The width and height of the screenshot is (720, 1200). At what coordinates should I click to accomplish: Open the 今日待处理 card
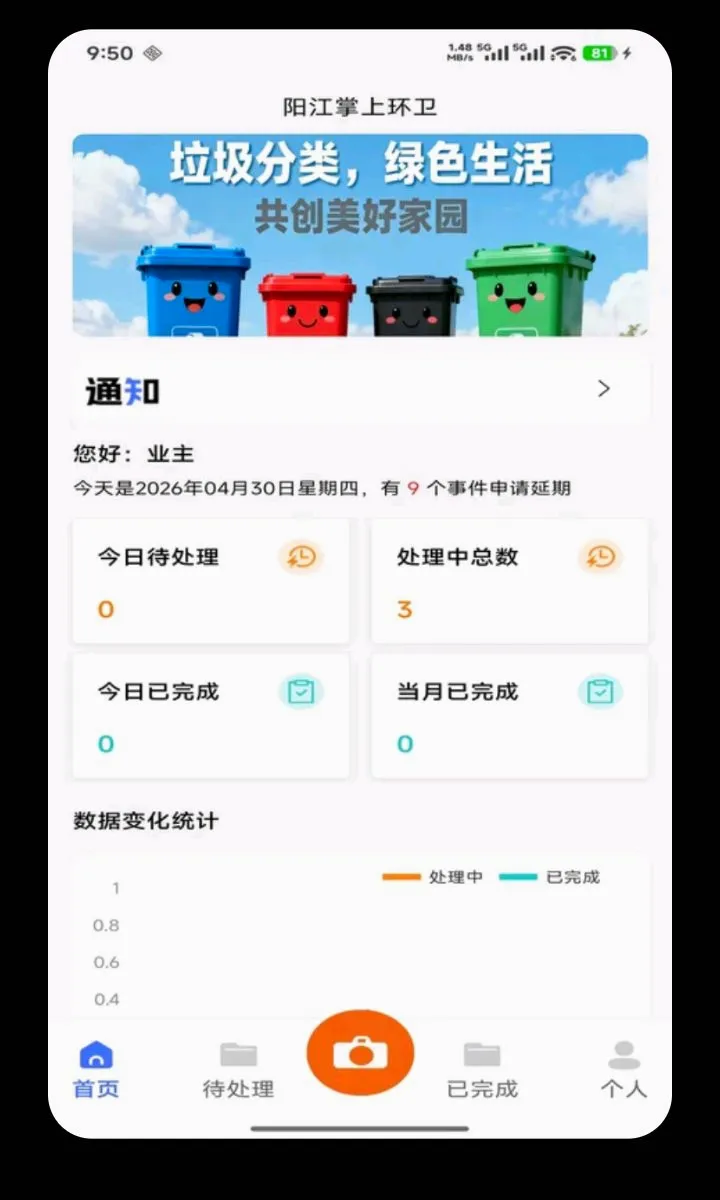click(x=210, y=581)
